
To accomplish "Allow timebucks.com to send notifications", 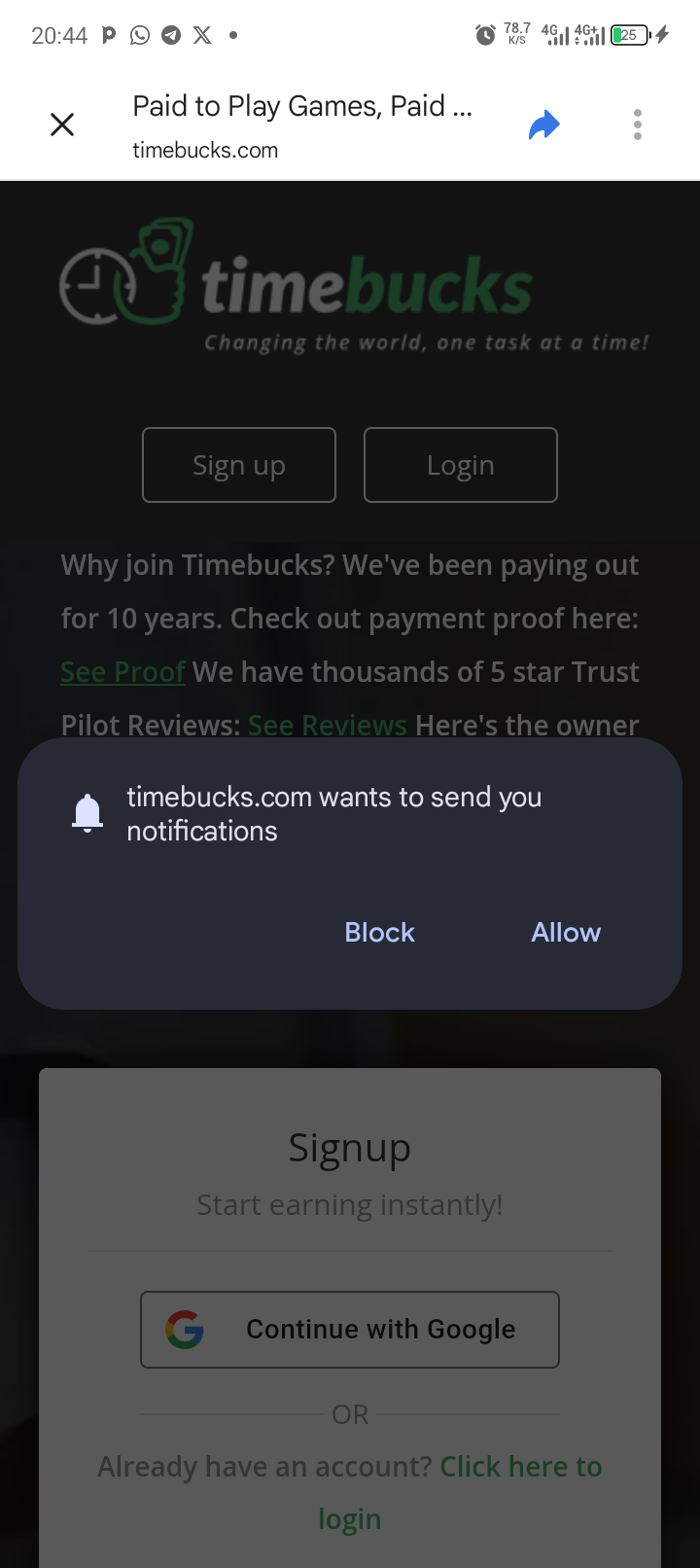I will coord(566,932).
